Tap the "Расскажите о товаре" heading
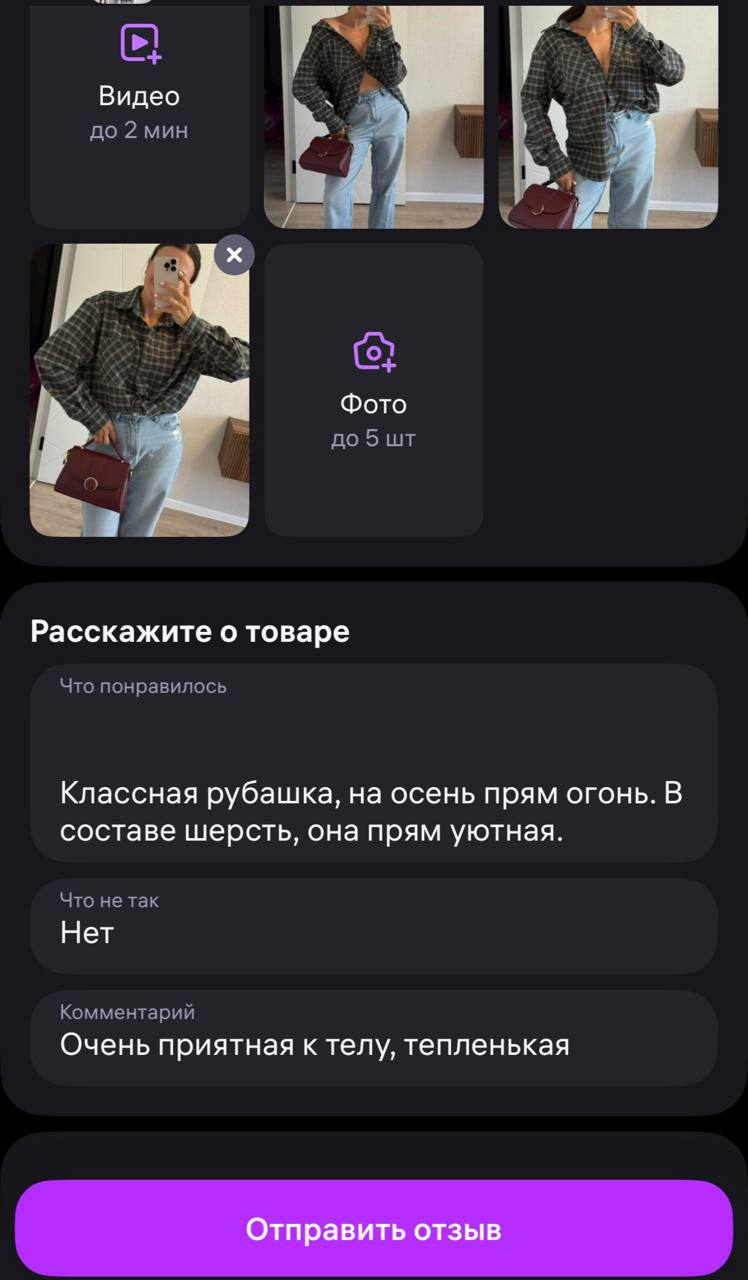The width and height of the screenshot is (748, 1280). click(191, 631)
